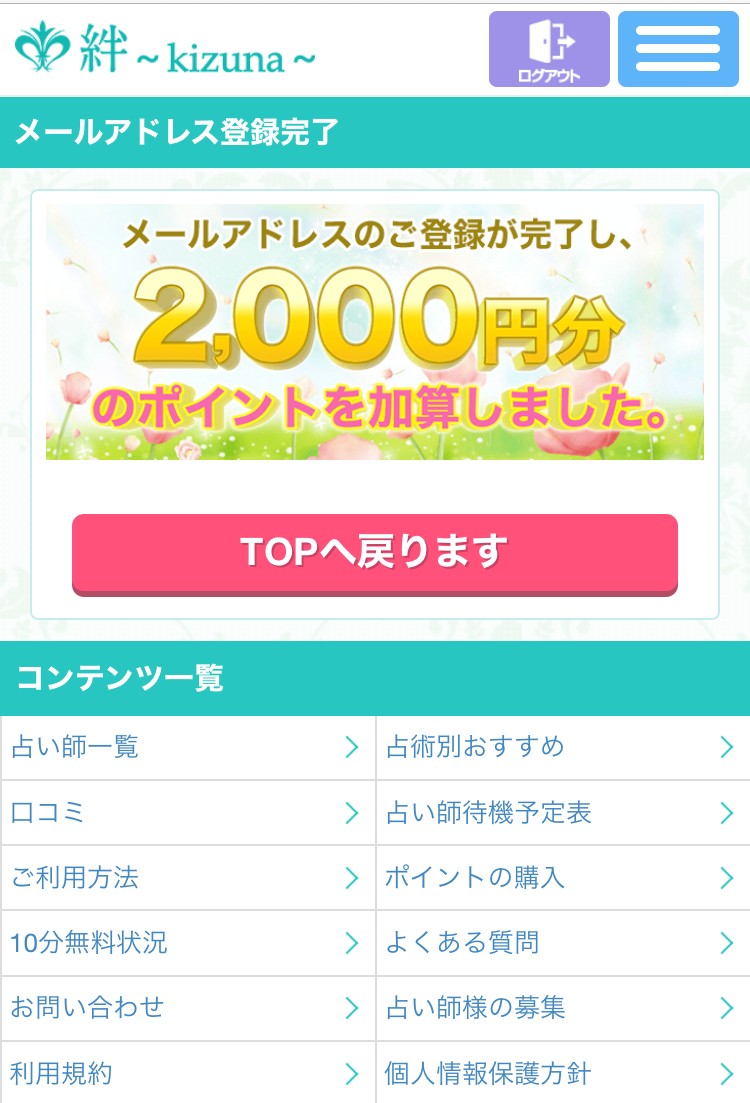Viewport: 750px width, 1103px height.
Task: Open 占い師様の募集 page
Action: [x=562, y=1008]
